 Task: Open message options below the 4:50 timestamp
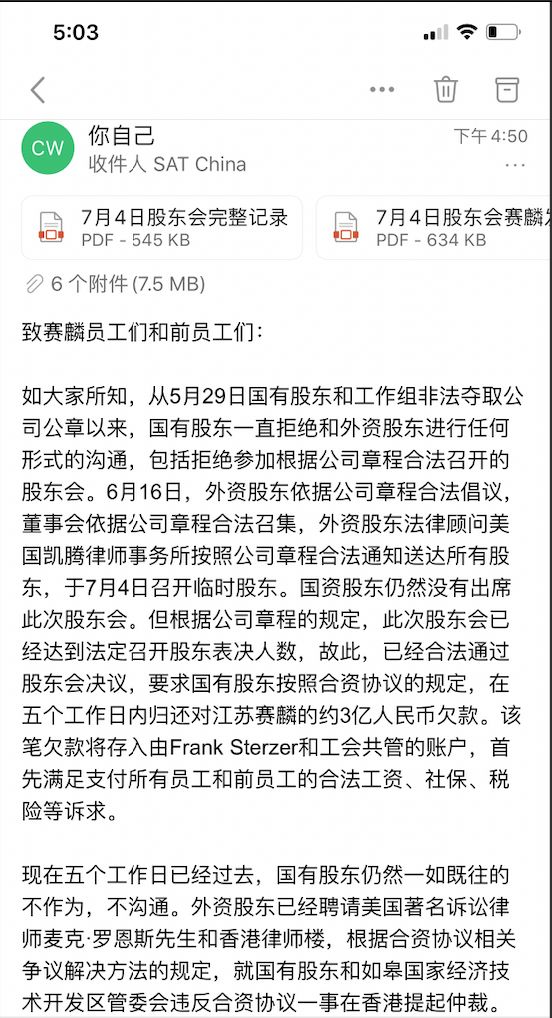[x=515, y=166]
